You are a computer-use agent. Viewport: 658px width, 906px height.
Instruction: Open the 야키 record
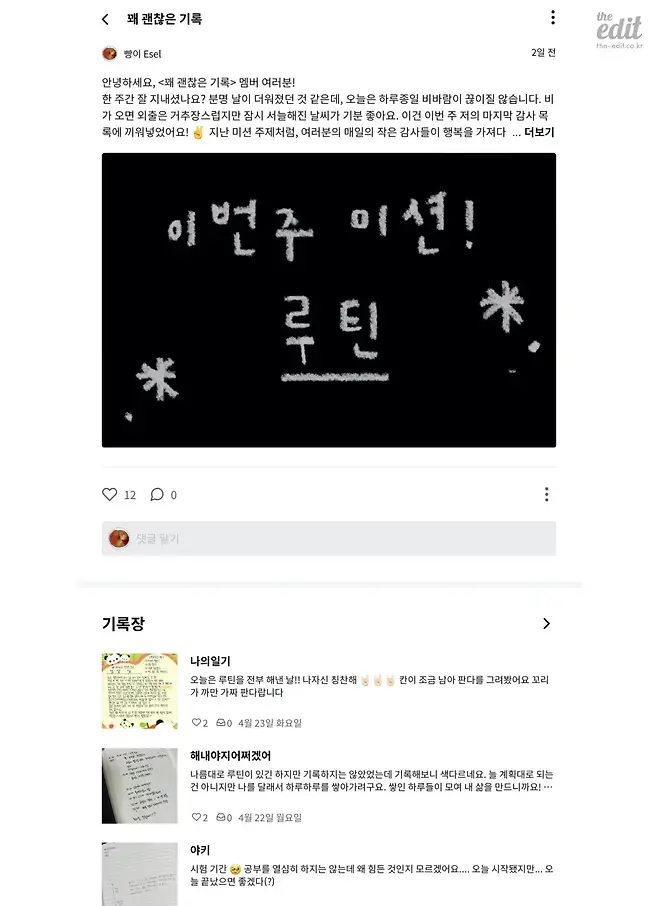[200, 850]
